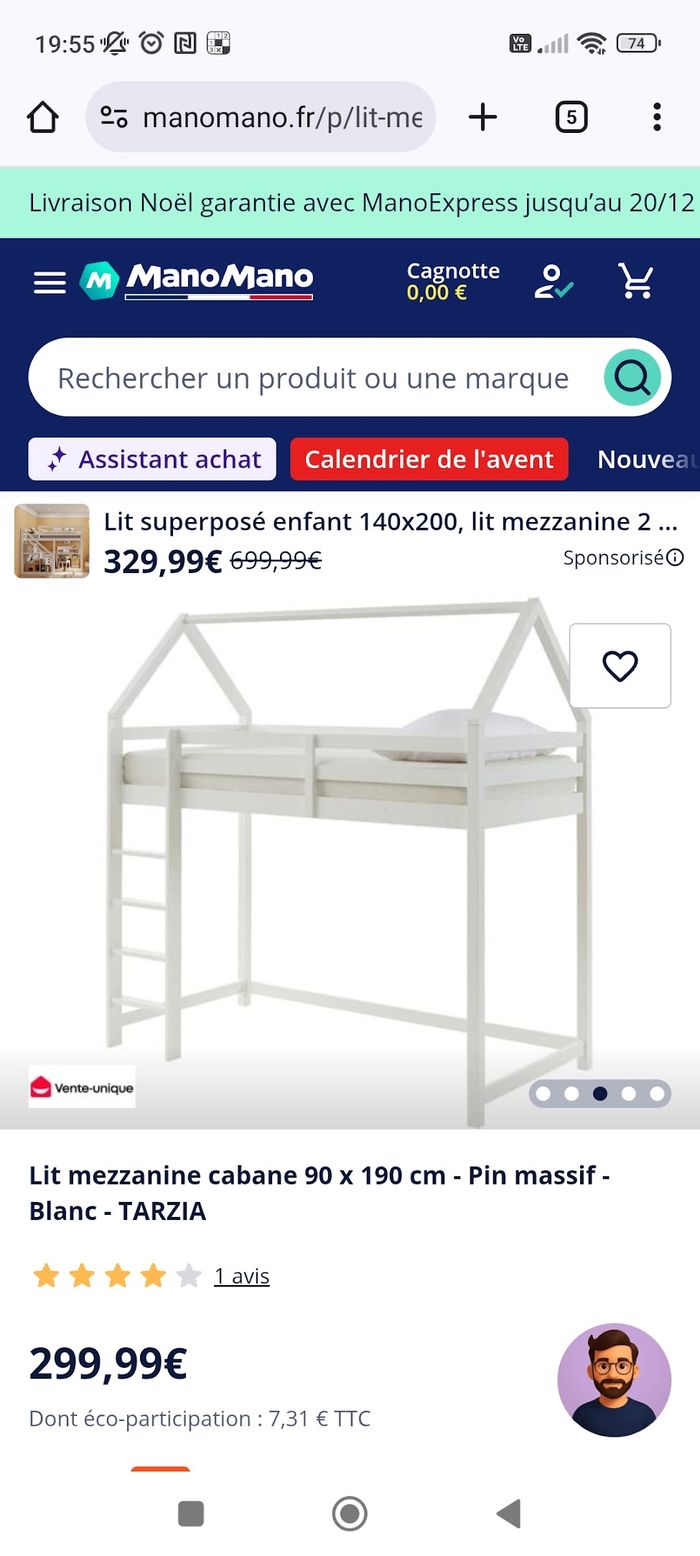Open the Cagnotte balance
700x1556 pixels.
[452, 281]
